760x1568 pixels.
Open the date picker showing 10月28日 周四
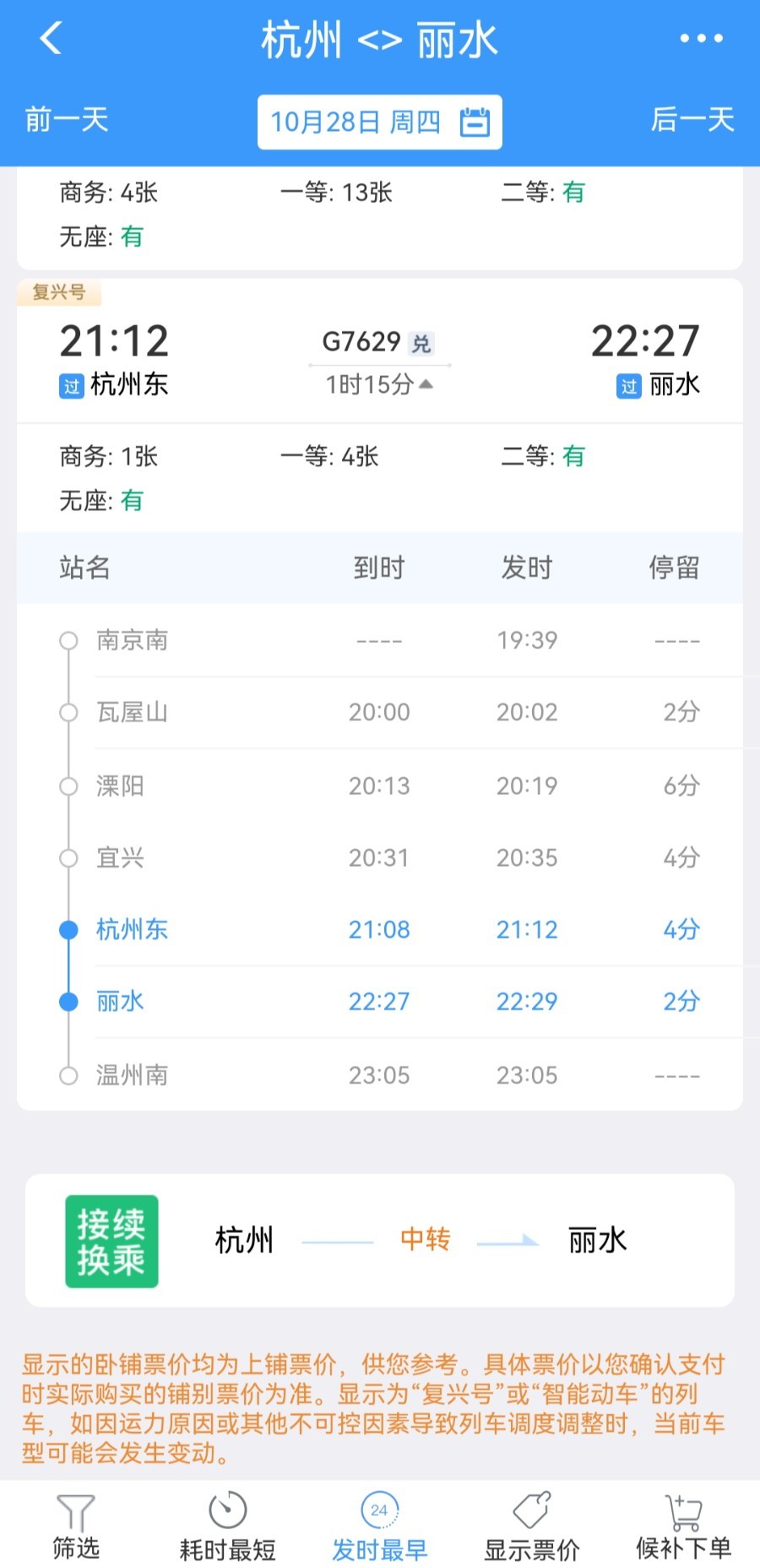tap(379, 122)
